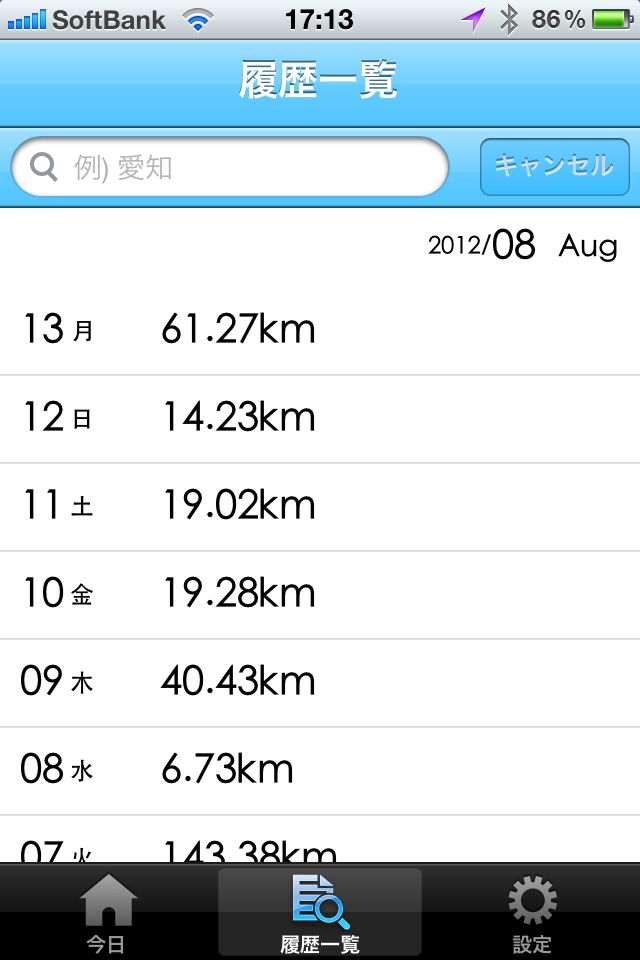Open the 13 月 entry with 61.27km
The height and width of the screenshot is (960, 640).
click(x=320, y=330)
